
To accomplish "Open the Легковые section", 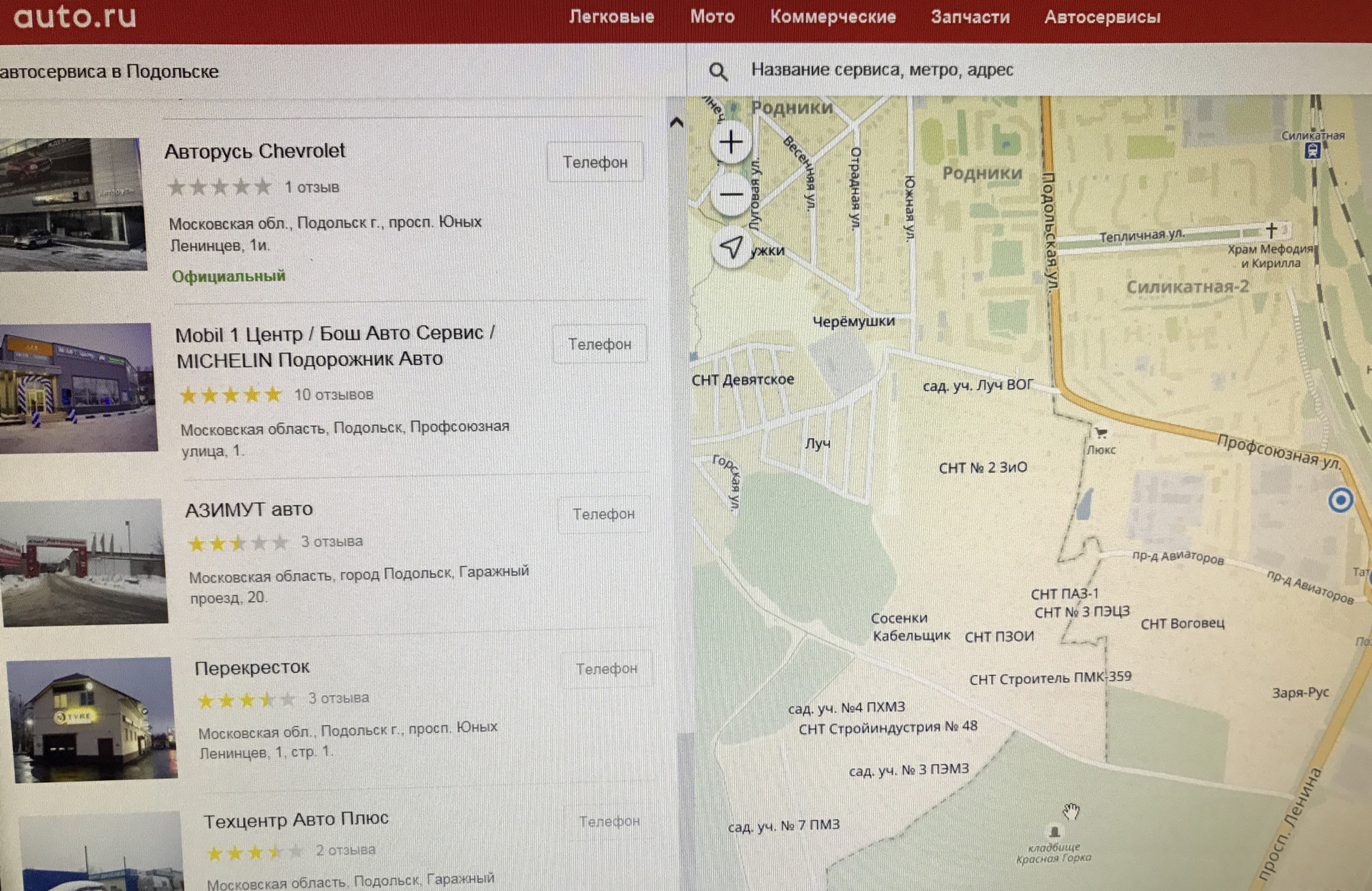I will point(611,17).
